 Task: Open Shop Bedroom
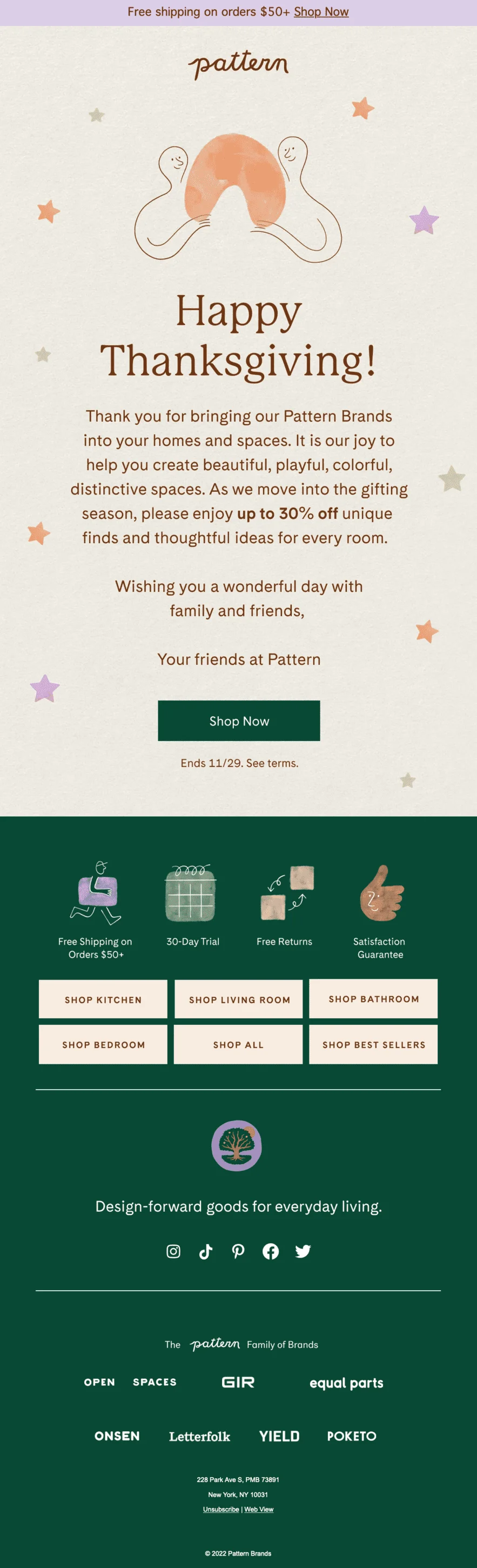103,1044
